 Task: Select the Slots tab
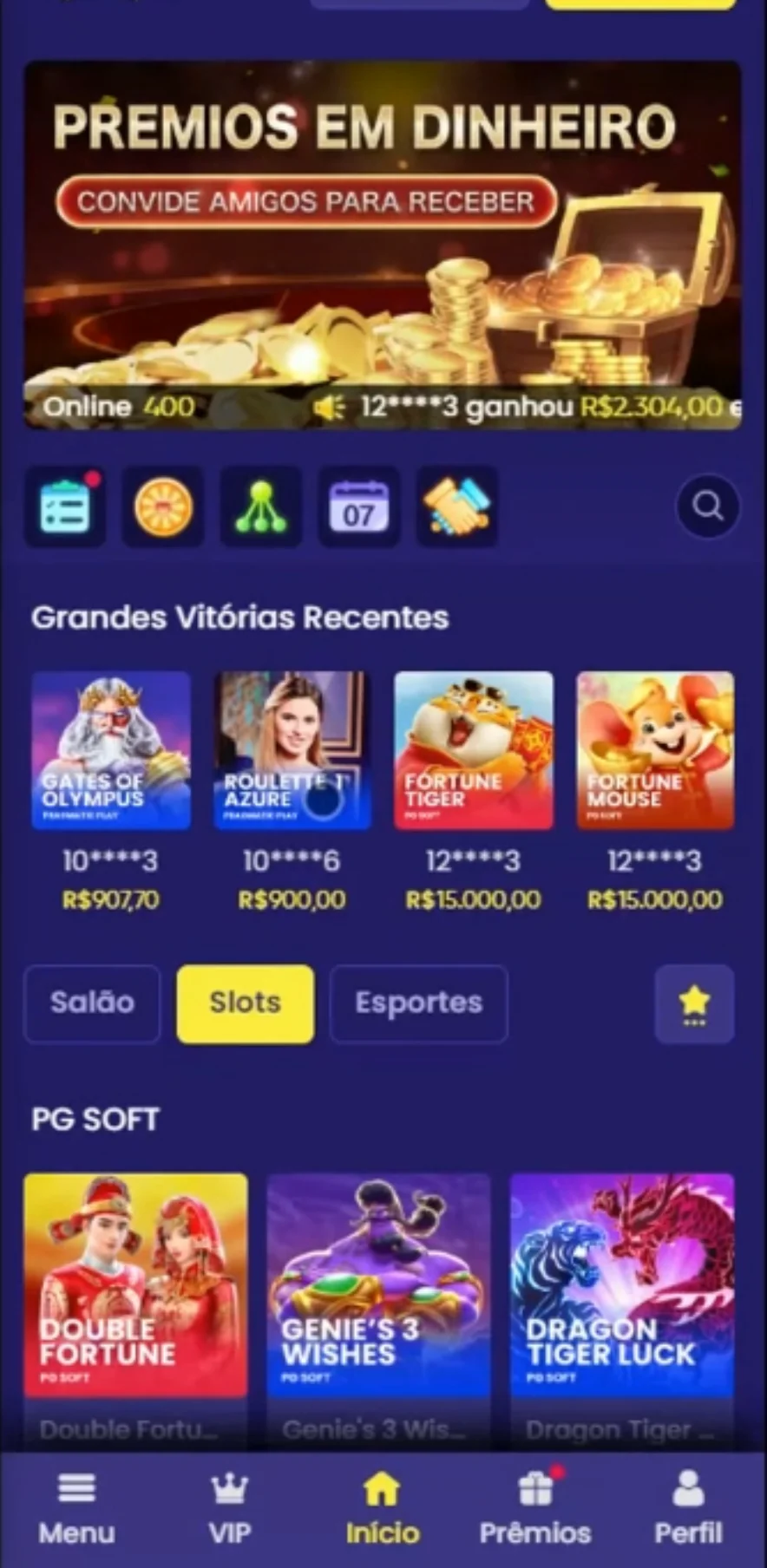coord(246,1003)
